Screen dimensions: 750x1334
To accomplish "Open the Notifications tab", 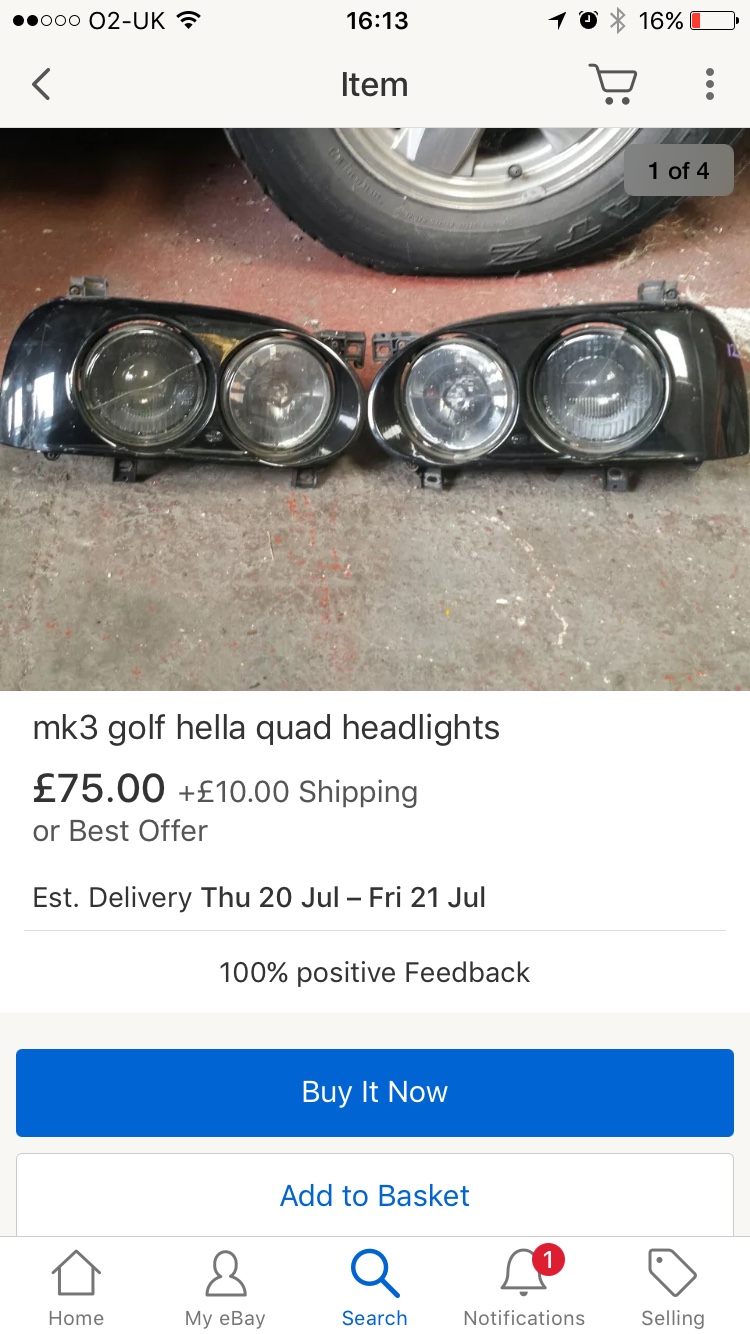I will [x=524, y=1289].
